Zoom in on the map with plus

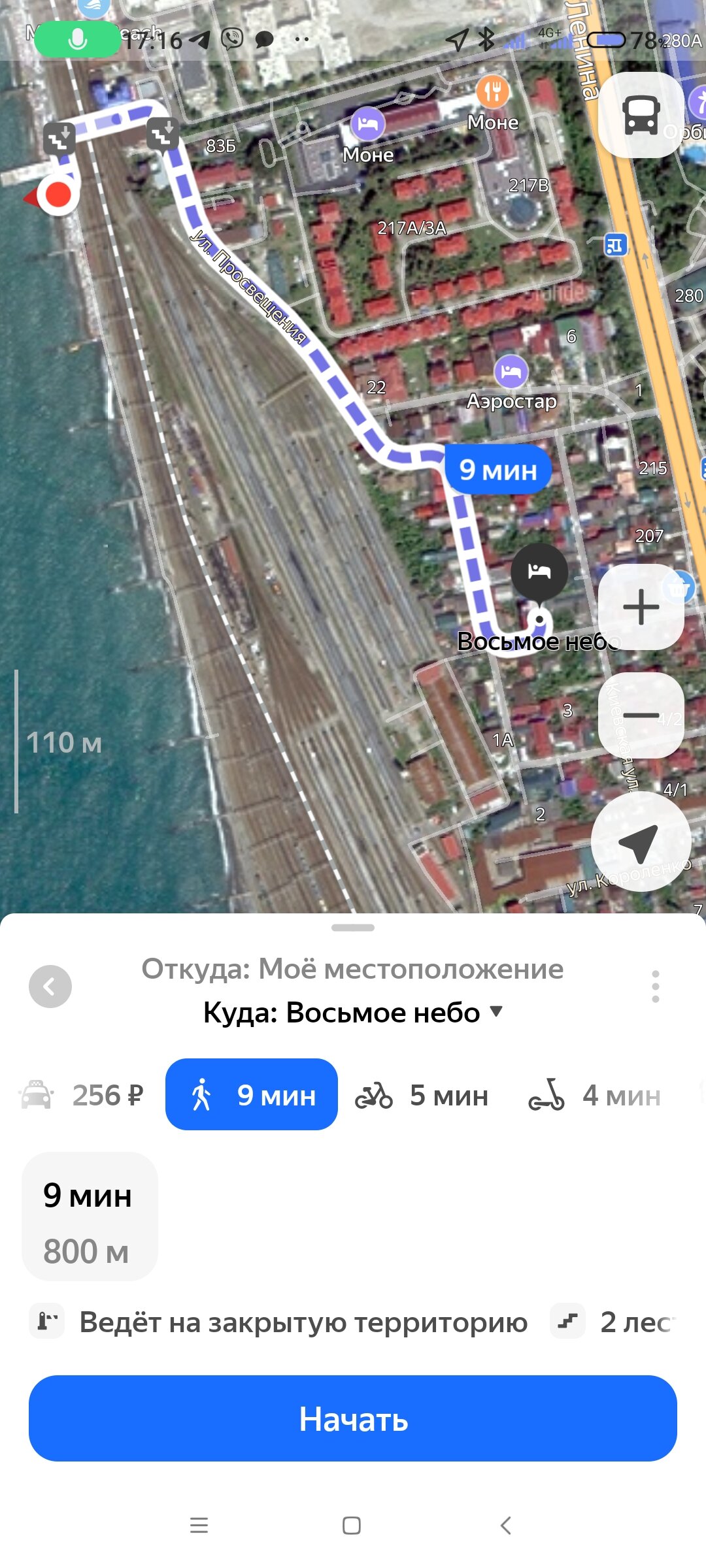point(641,607)
